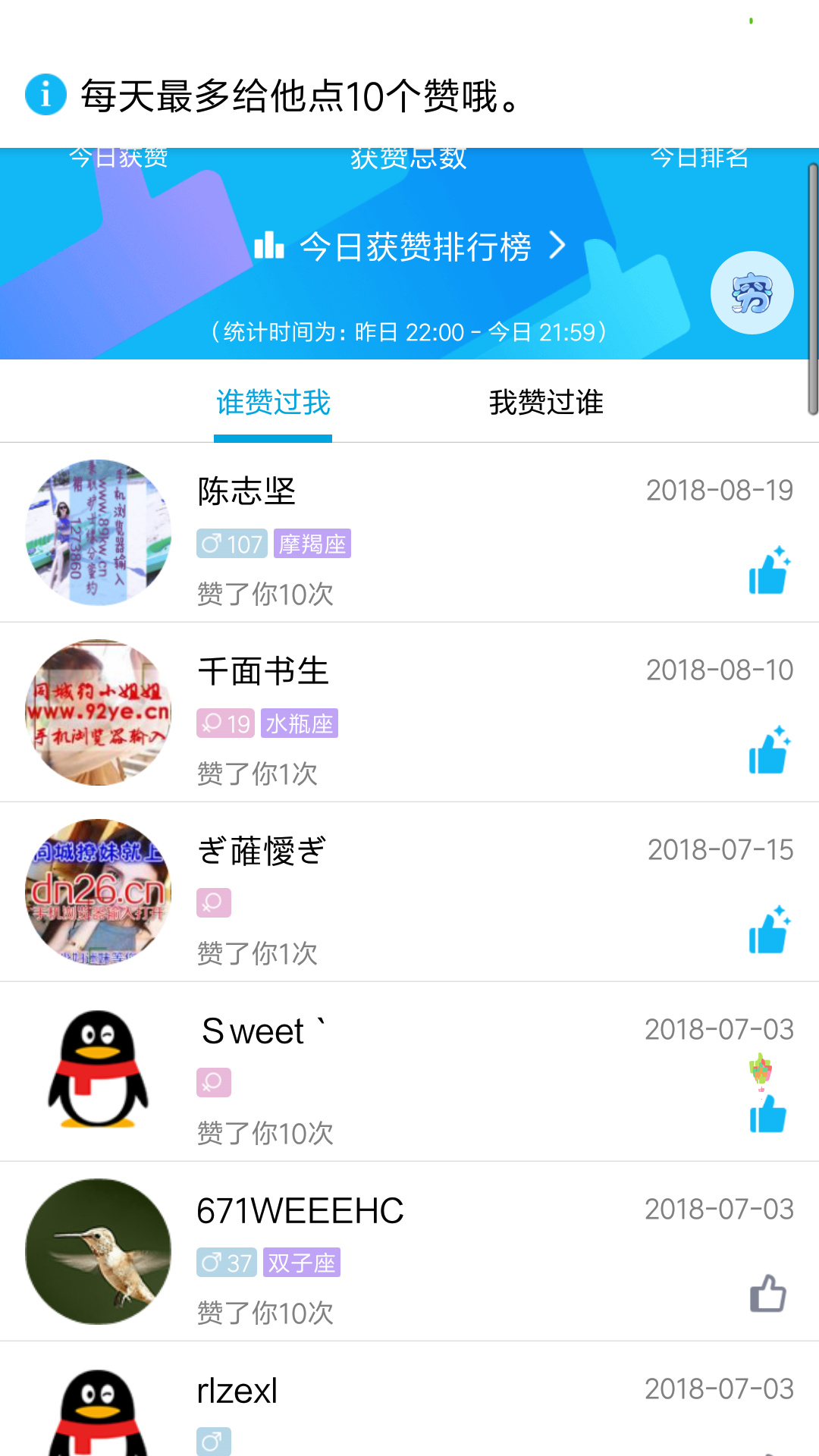Open the chevron next to the ranking title
Viewport: 819px width, 1456px height.
pos(559,246)
